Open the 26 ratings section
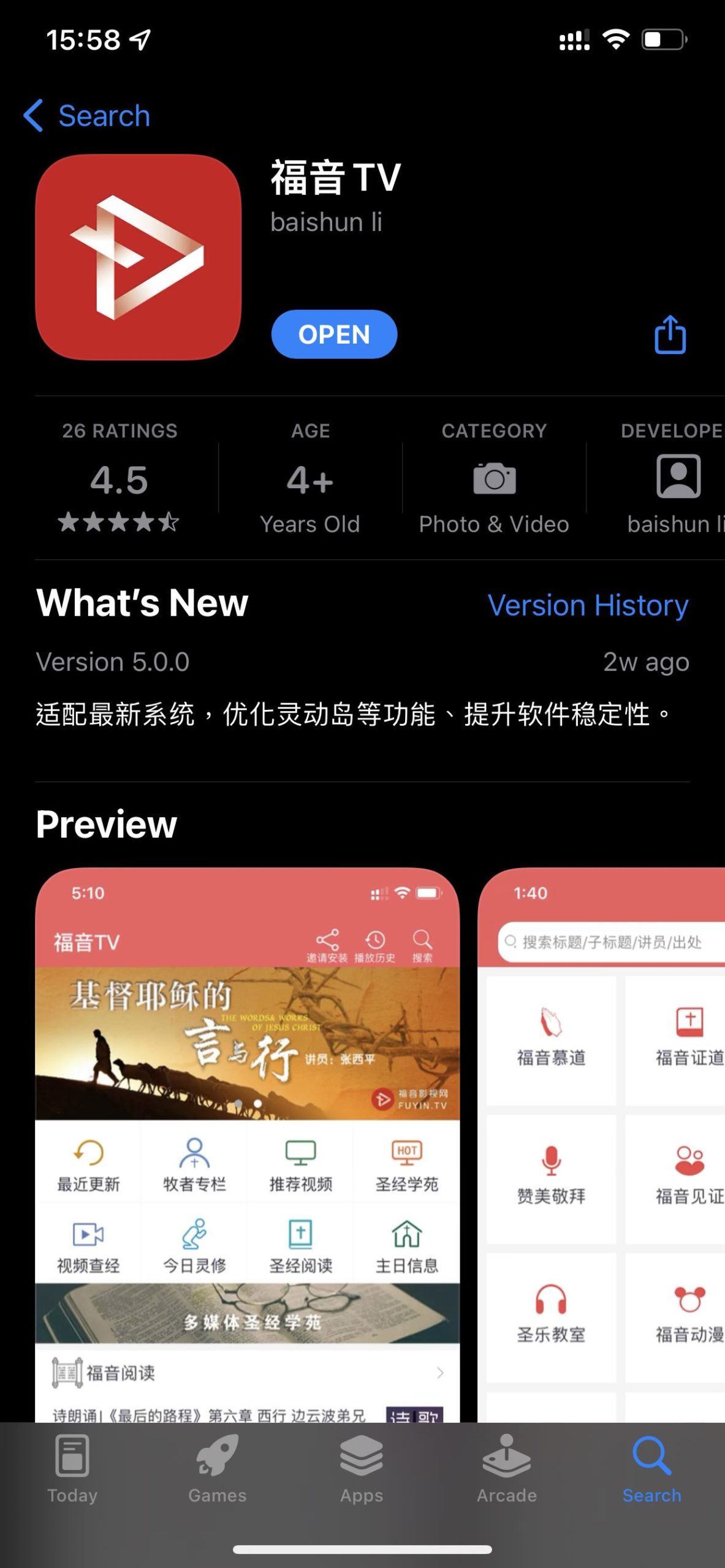Image resolution: width=725 pixels, height=1568 pixels. pyautogui.click(x=120, y=478)
